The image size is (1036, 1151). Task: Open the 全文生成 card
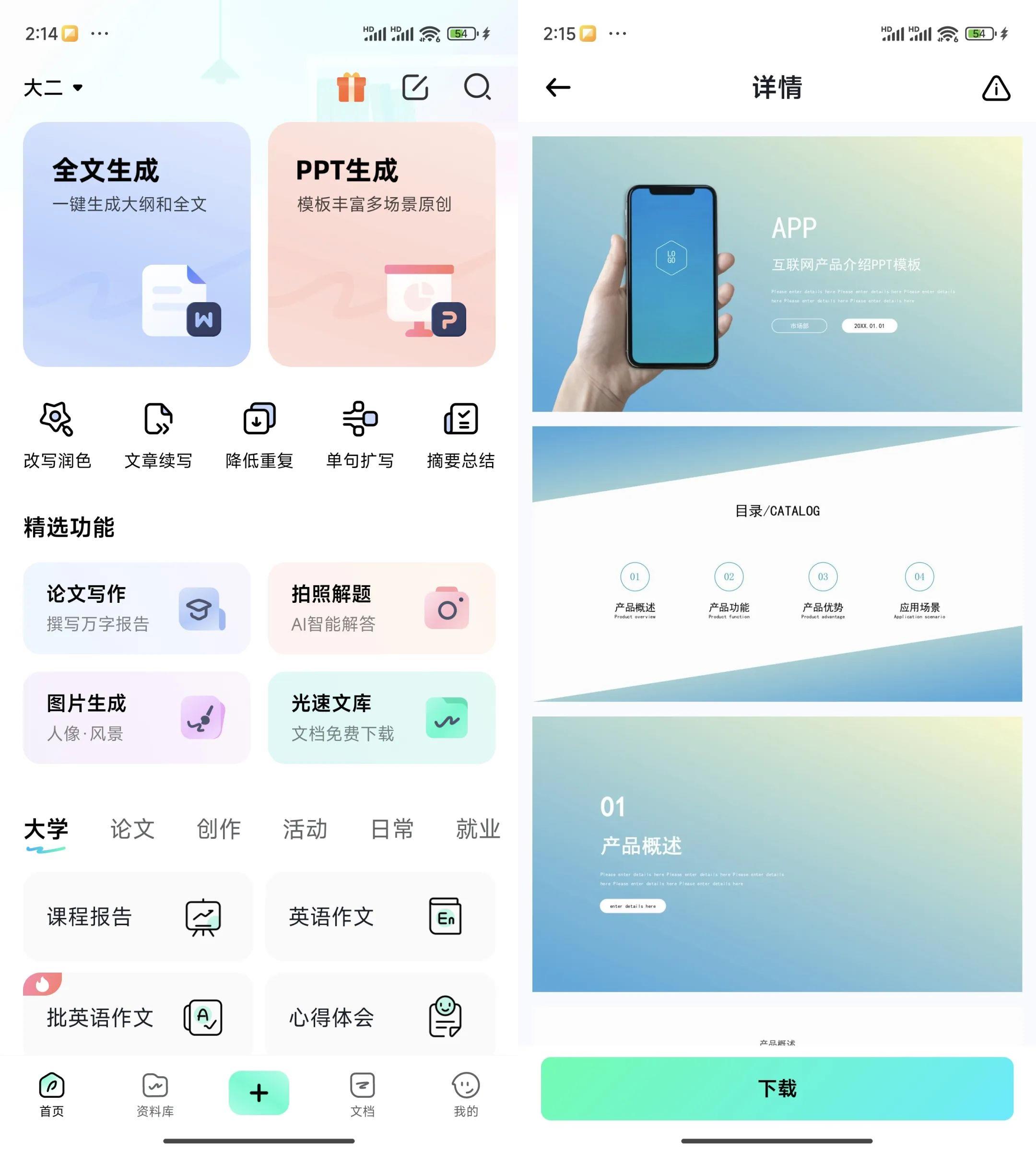point(137,244)
